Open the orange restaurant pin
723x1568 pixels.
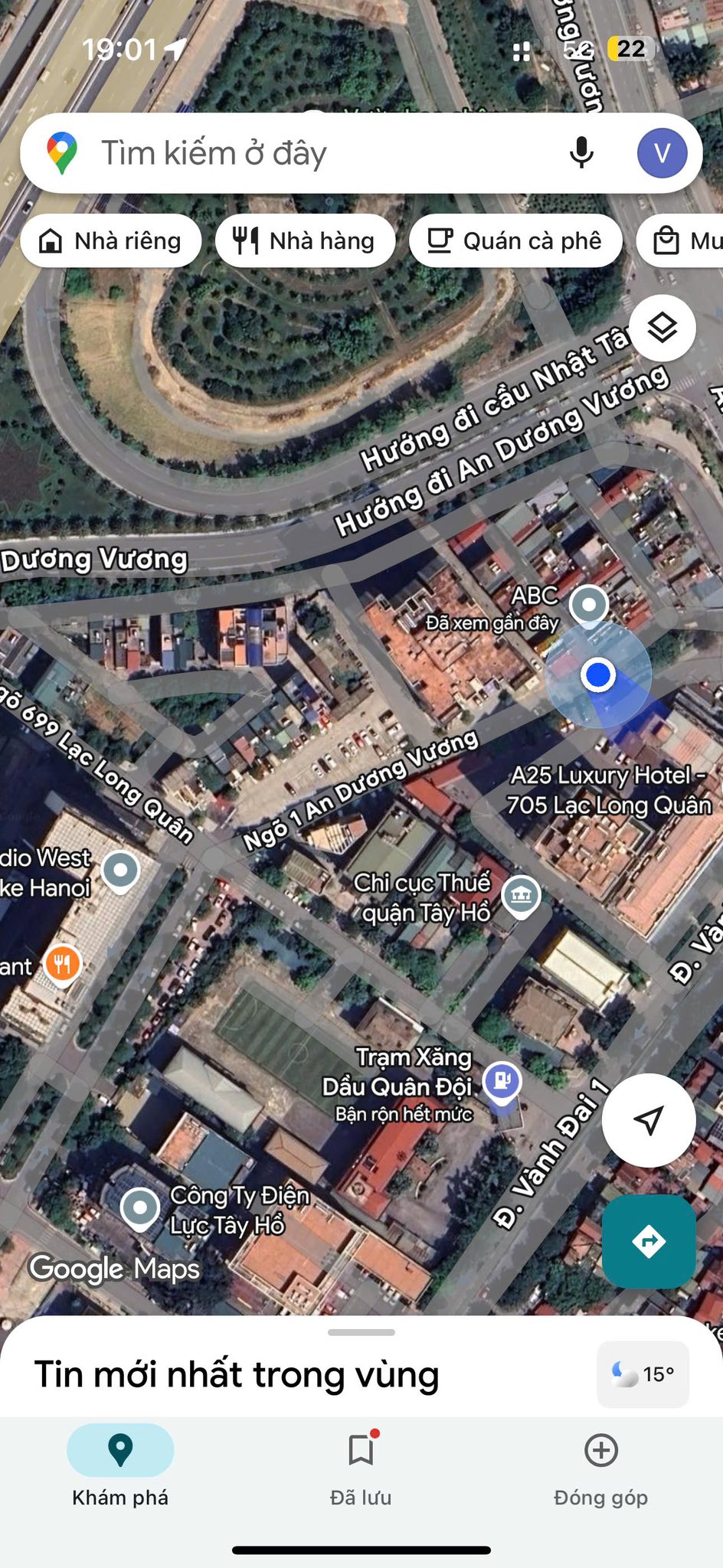tap(63, 963)
